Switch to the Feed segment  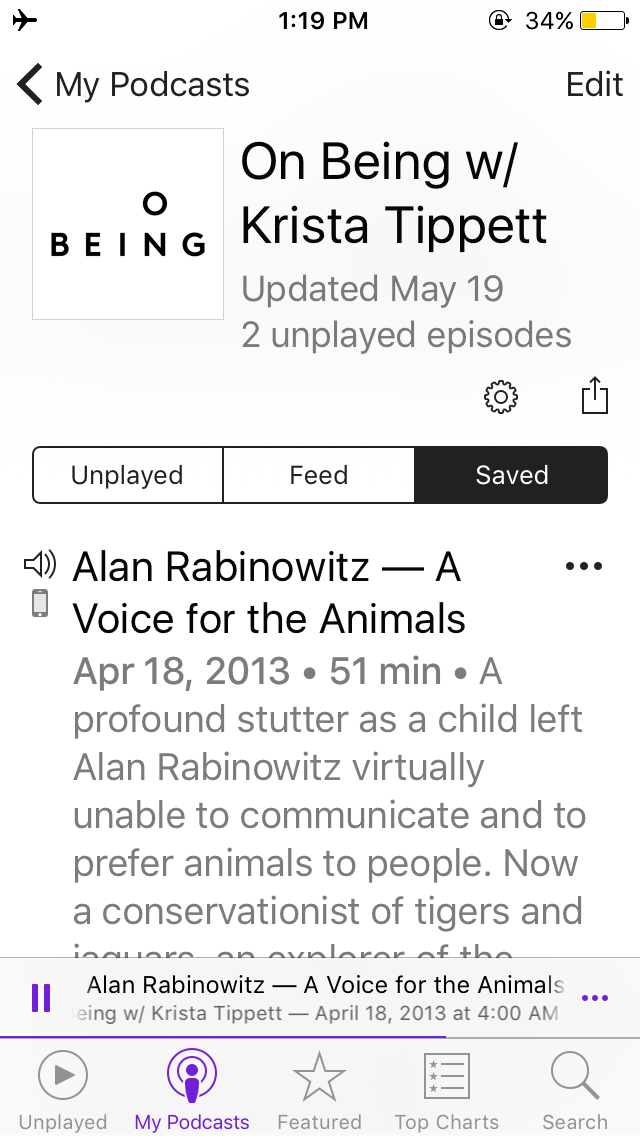click(x=318, y=475)
